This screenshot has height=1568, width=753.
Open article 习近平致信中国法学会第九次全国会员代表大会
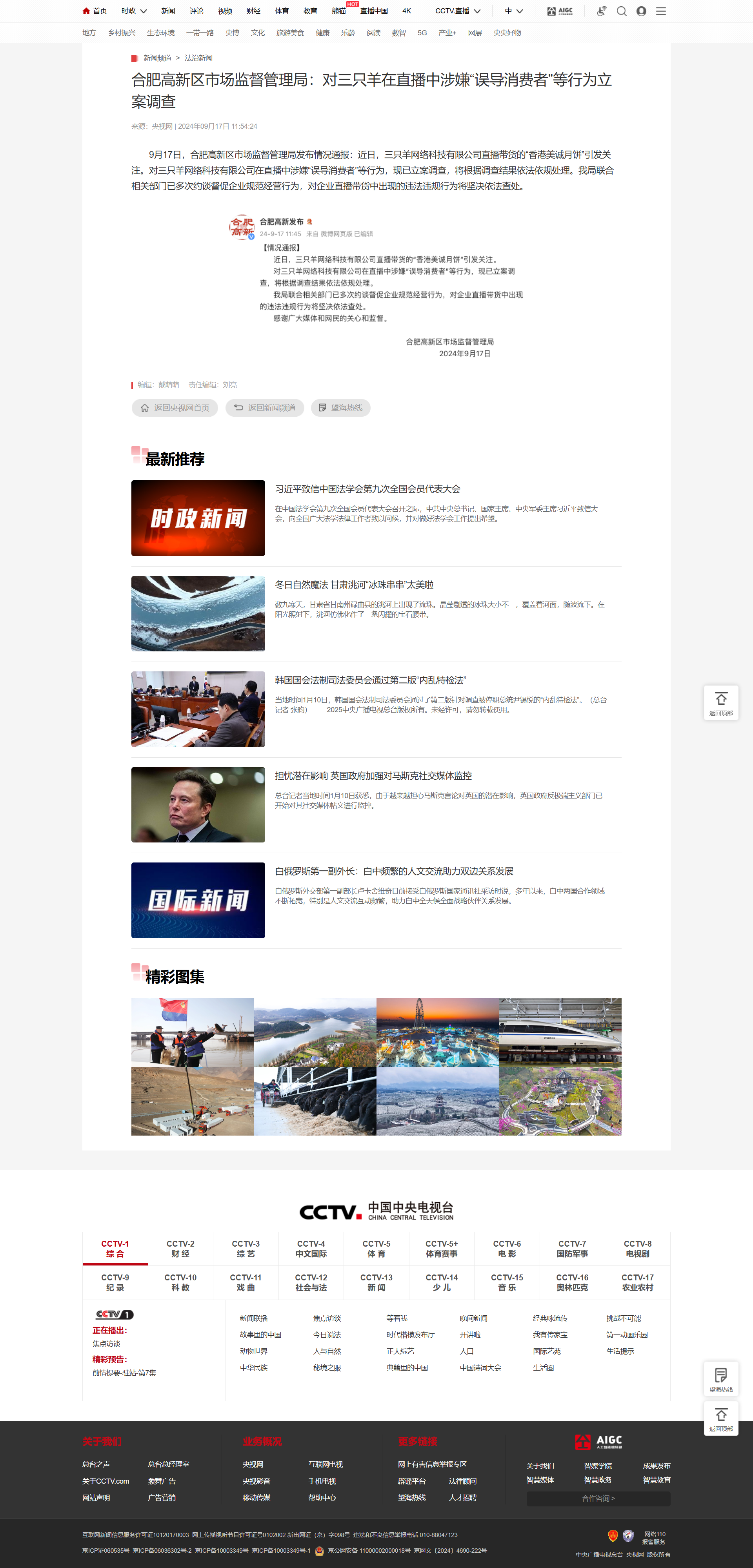point(367,489)
